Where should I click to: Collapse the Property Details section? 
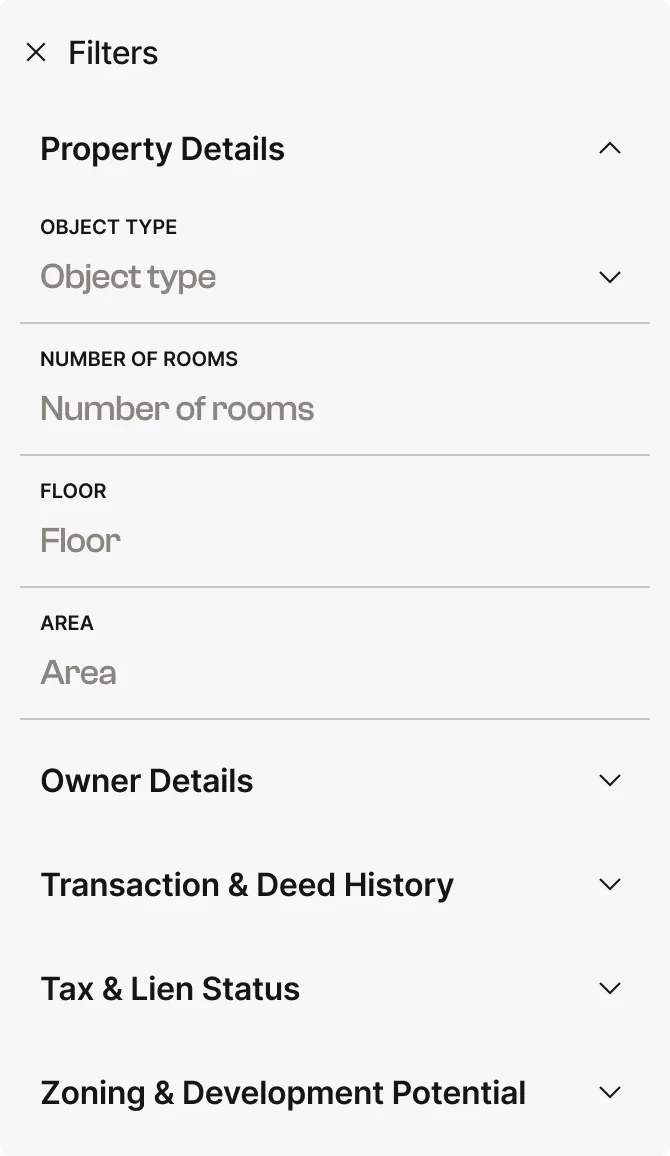pos(609,149)
